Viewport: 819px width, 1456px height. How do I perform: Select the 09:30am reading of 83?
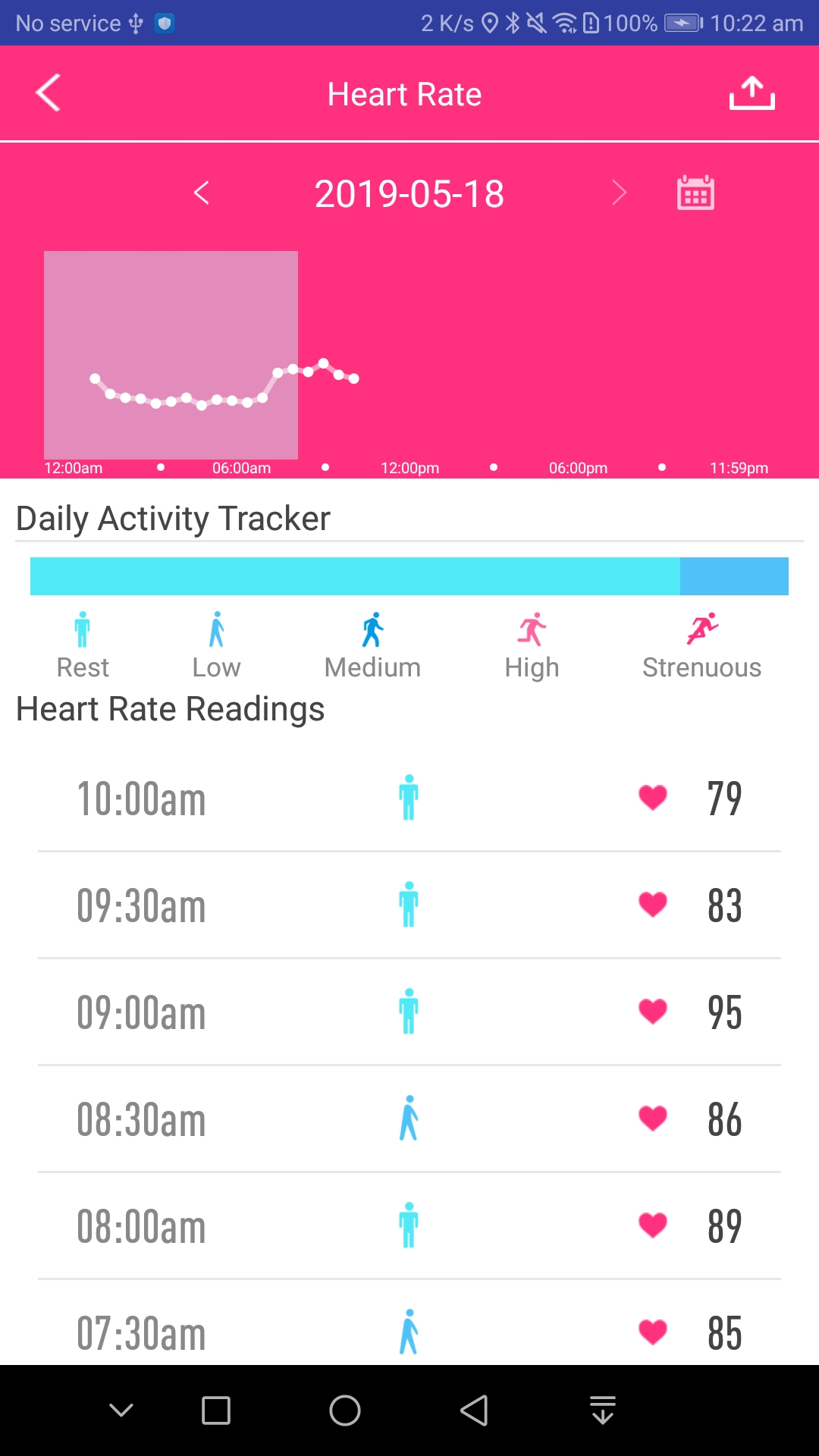click(409, 905)
